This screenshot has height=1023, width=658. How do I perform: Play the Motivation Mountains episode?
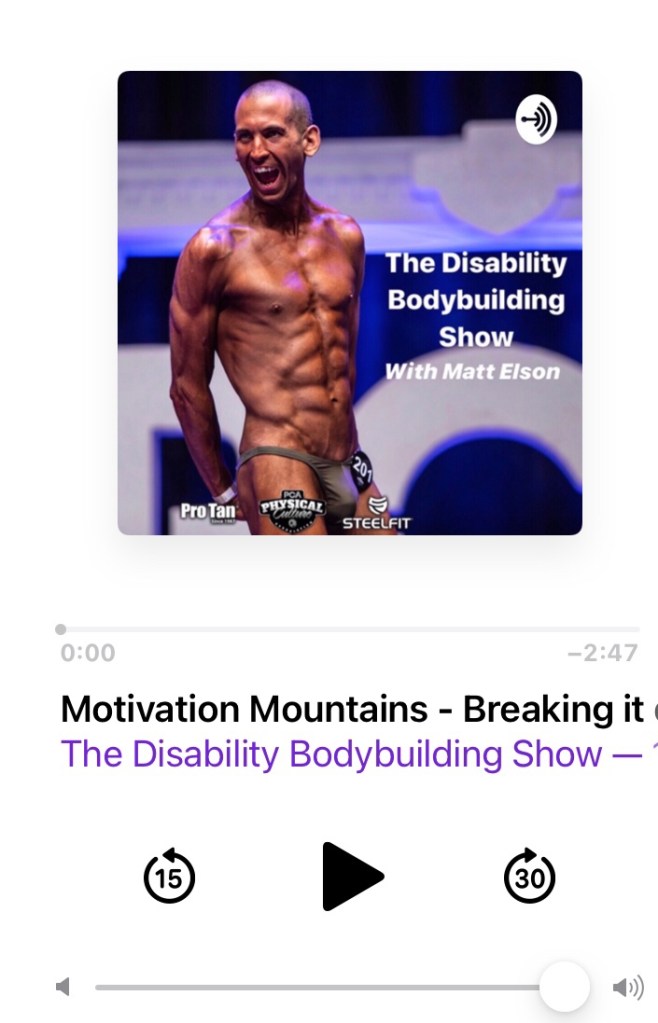coord(351,876)
